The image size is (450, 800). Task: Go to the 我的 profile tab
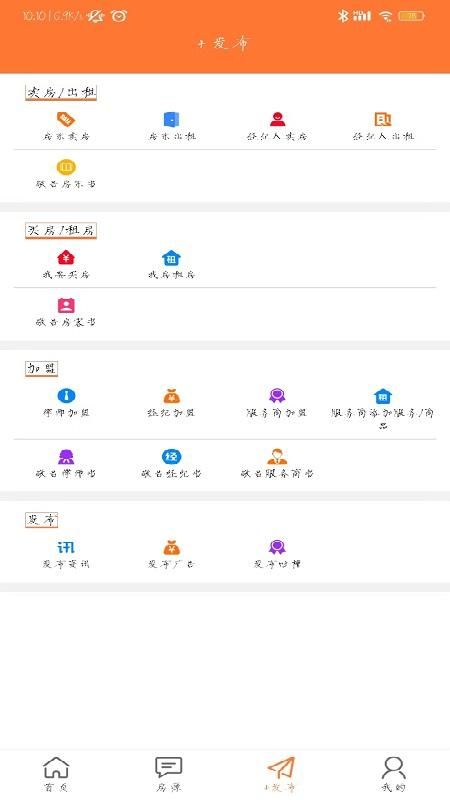(x=393, y=774)
